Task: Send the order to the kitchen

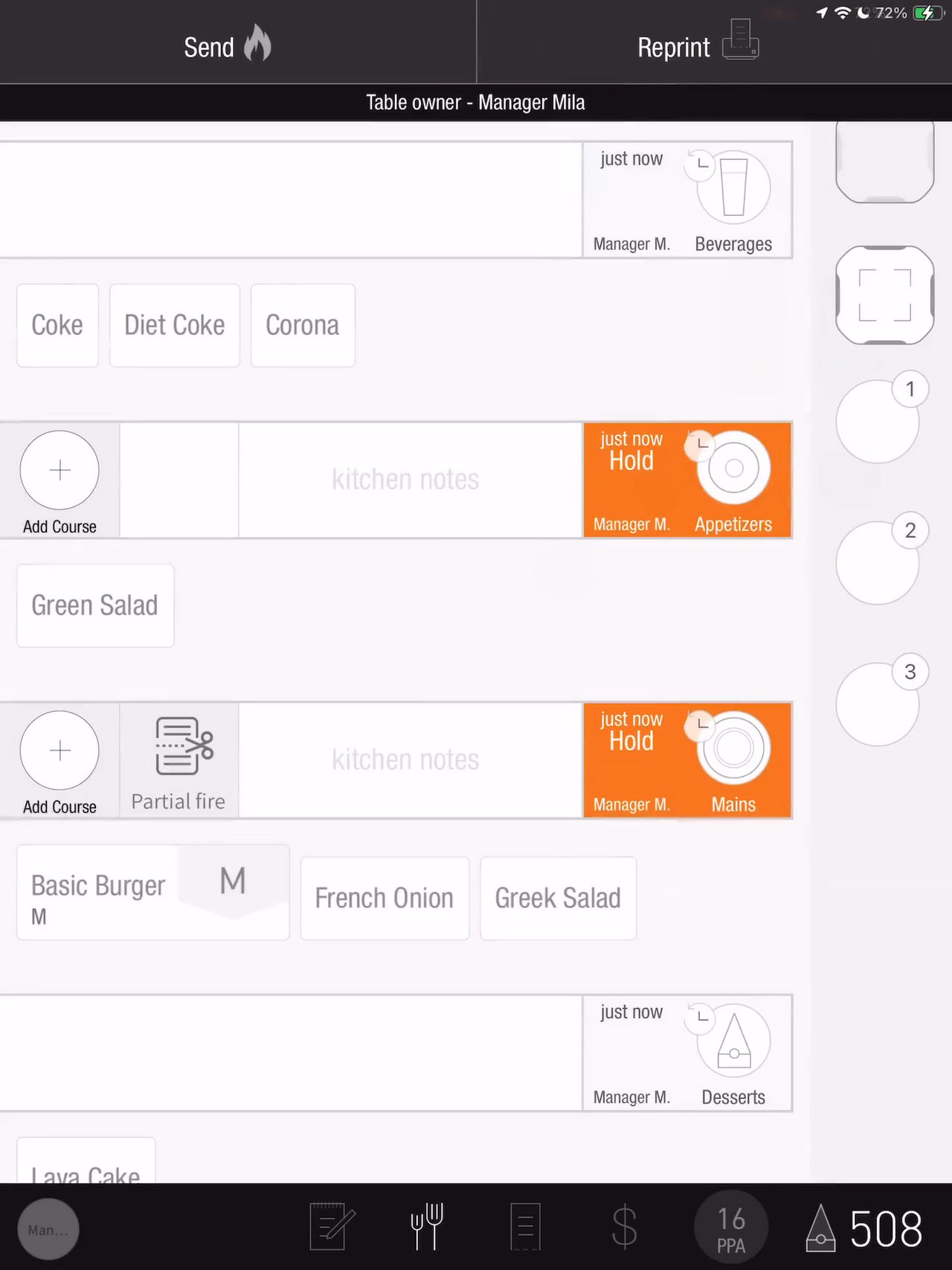Action: coord(228,46)
